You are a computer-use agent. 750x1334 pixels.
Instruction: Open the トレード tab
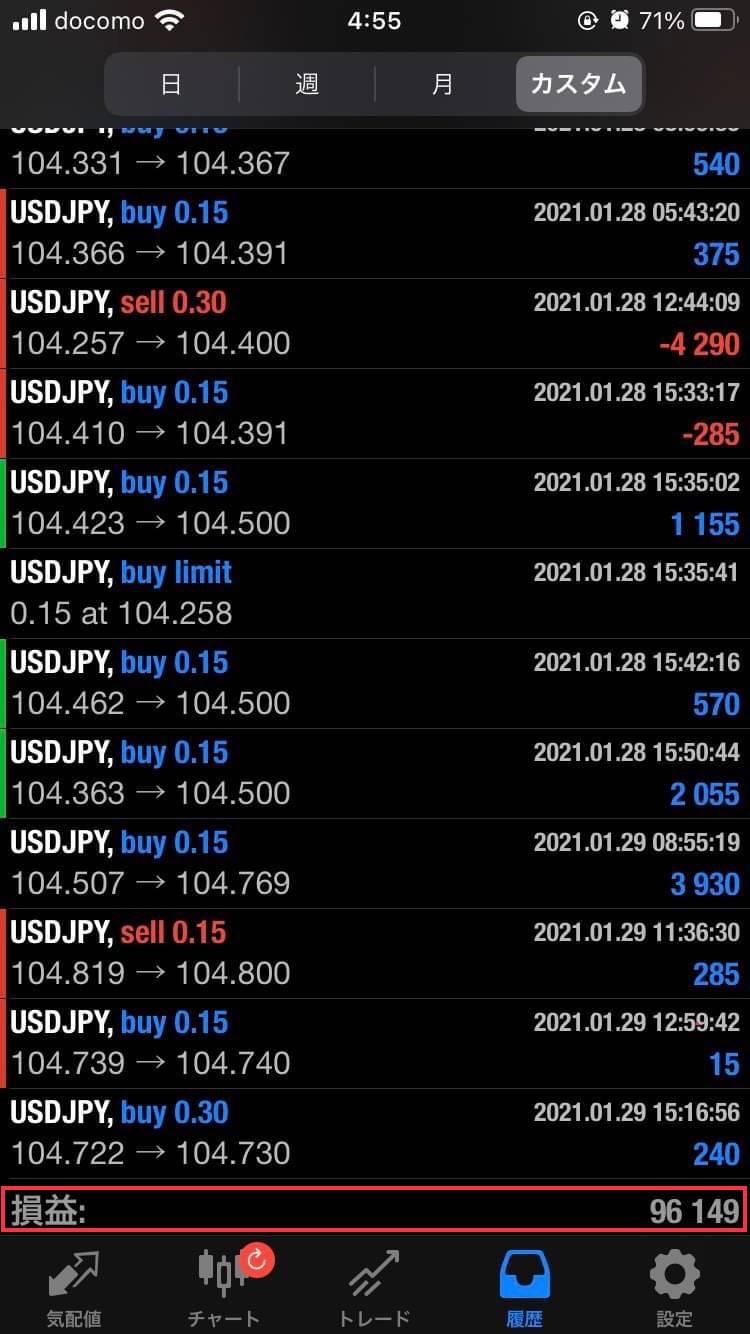tap(375, 1286)
